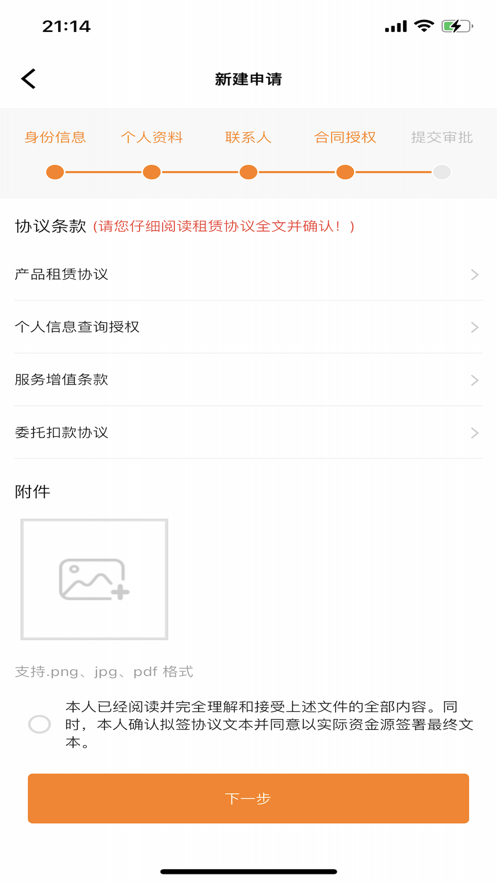The width and height of the screenshot is (497, 883).
Task: Check the agreement confirmation circle
Action: 39,724
